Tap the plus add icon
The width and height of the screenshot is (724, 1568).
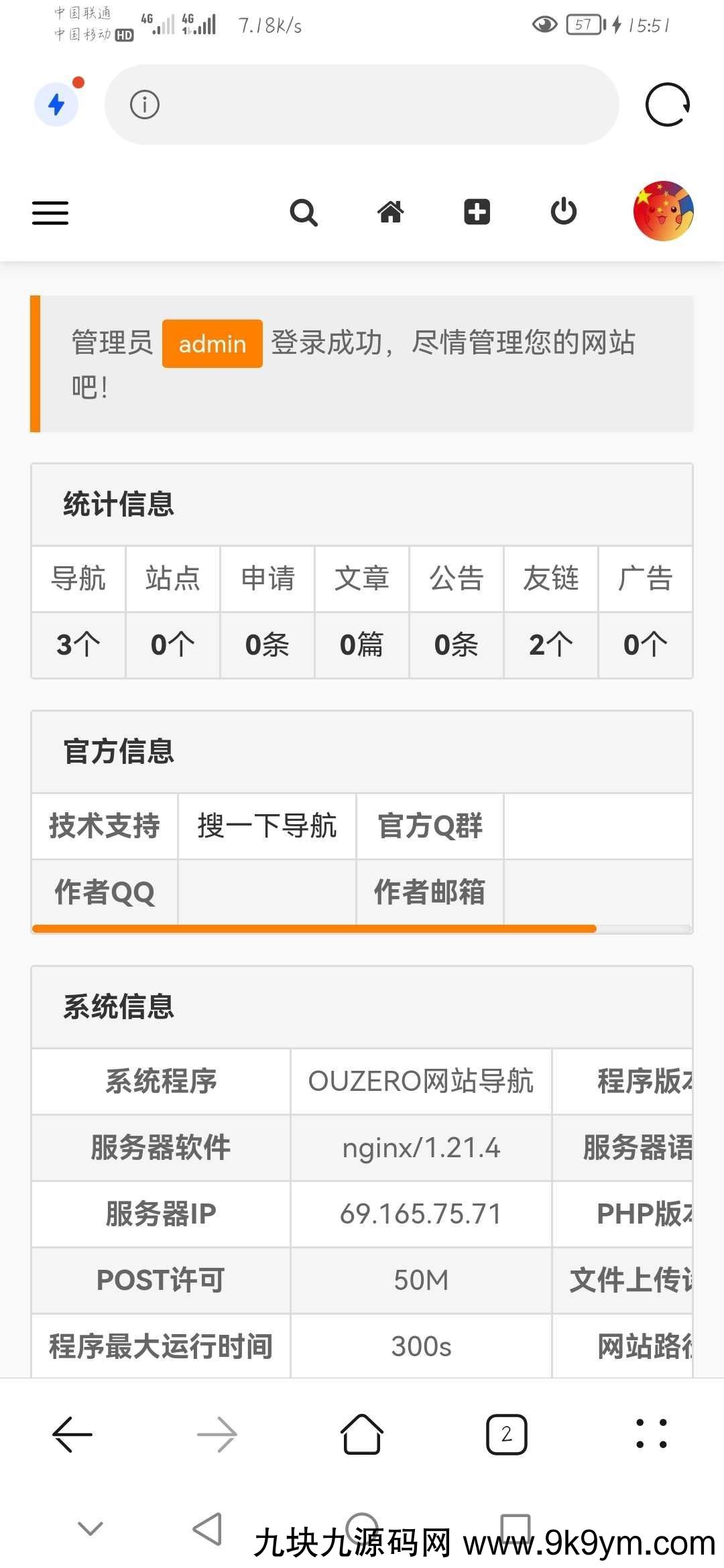click(477, 212)
